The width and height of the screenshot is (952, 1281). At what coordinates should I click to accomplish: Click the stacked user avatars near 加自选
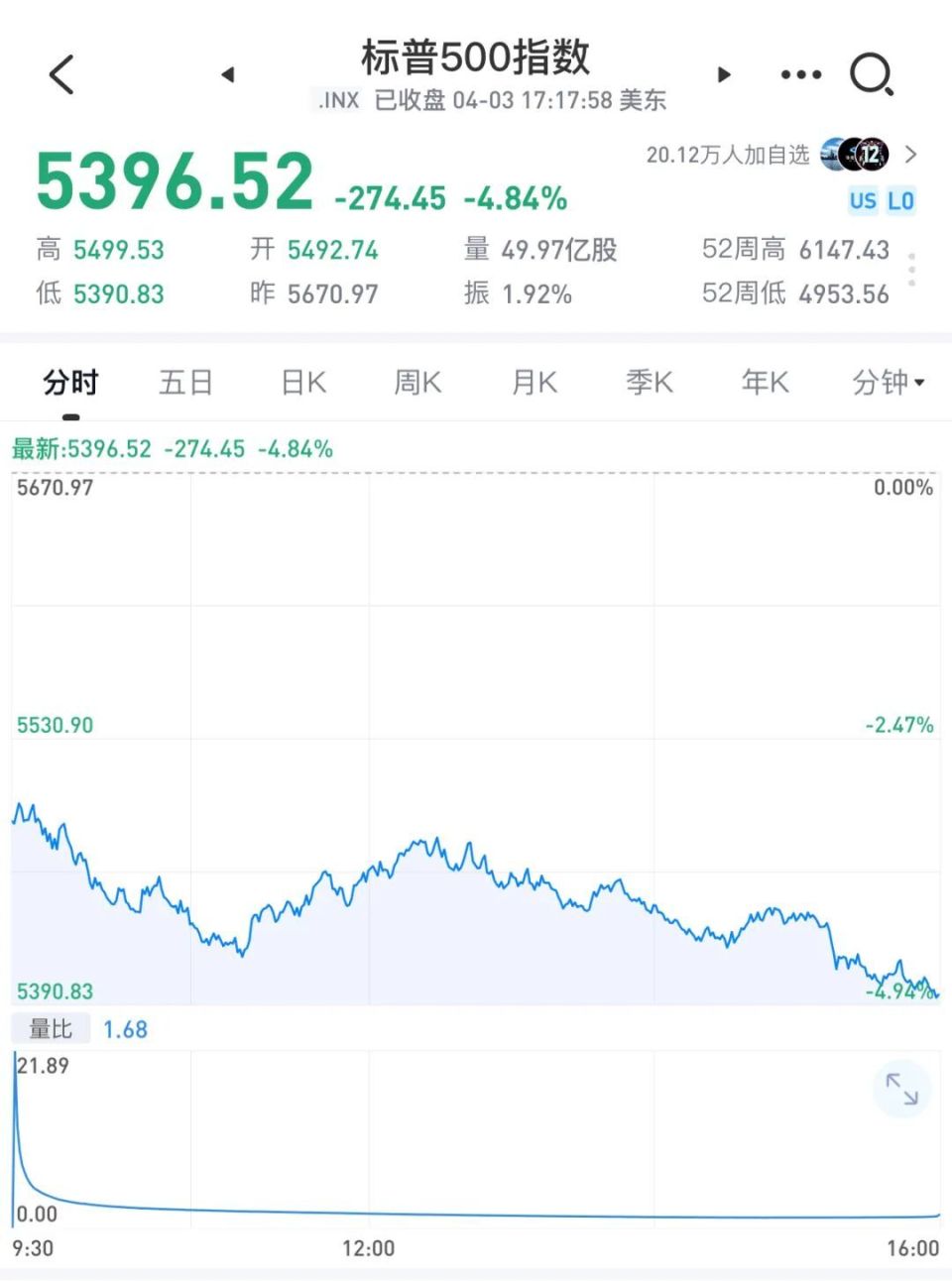point(855,155)
